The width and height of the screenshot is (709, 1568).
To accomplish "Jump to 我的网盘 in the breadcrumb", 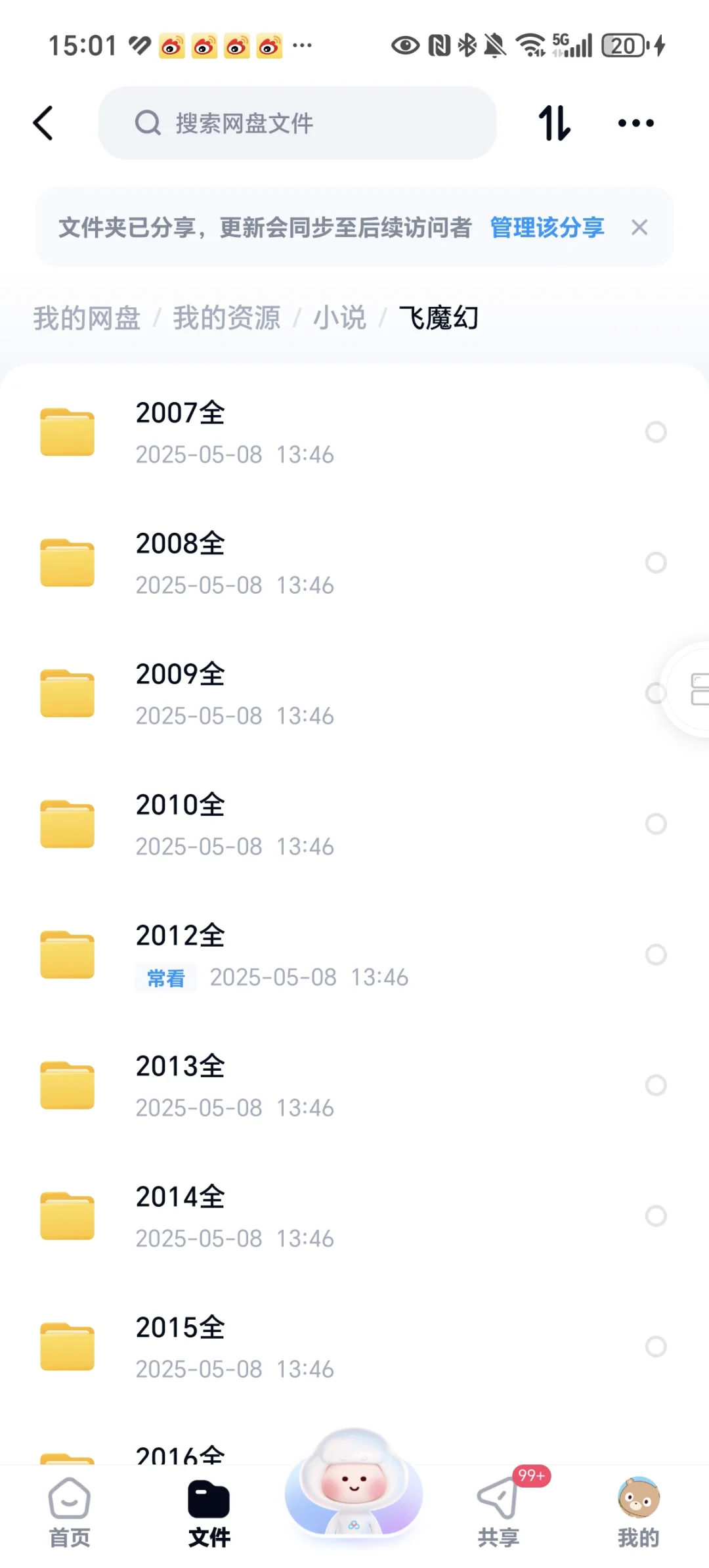I will [87, 318].
